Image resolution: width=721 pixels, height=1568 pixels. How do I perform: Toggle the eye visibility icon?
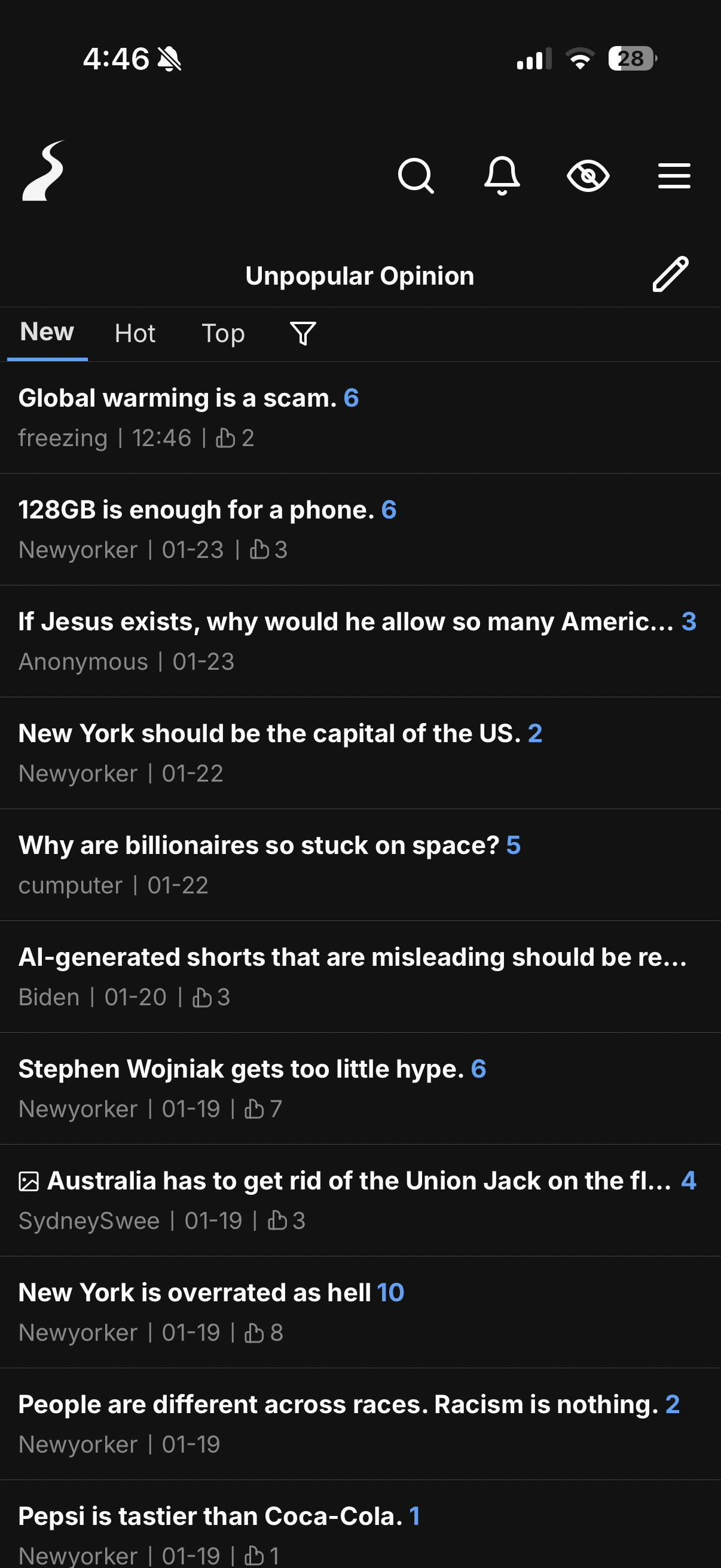point(588,176)
